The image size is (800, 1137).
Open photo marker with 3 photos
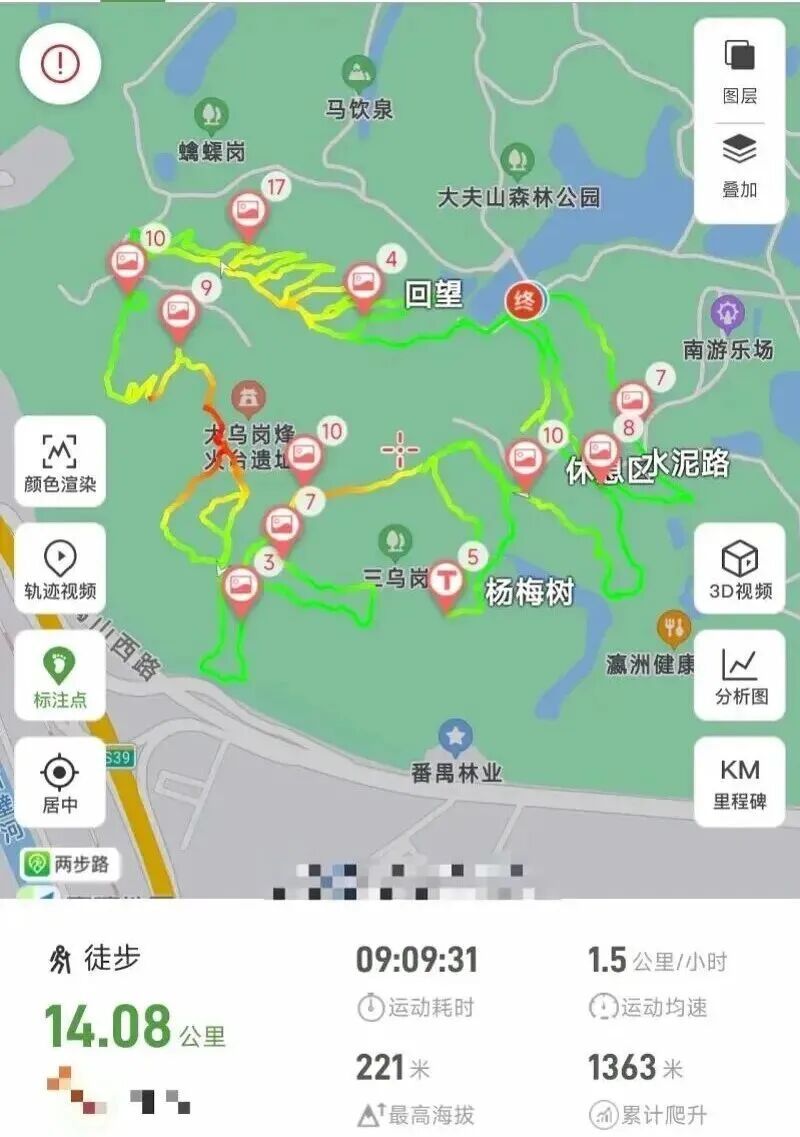tap(241, 587)
